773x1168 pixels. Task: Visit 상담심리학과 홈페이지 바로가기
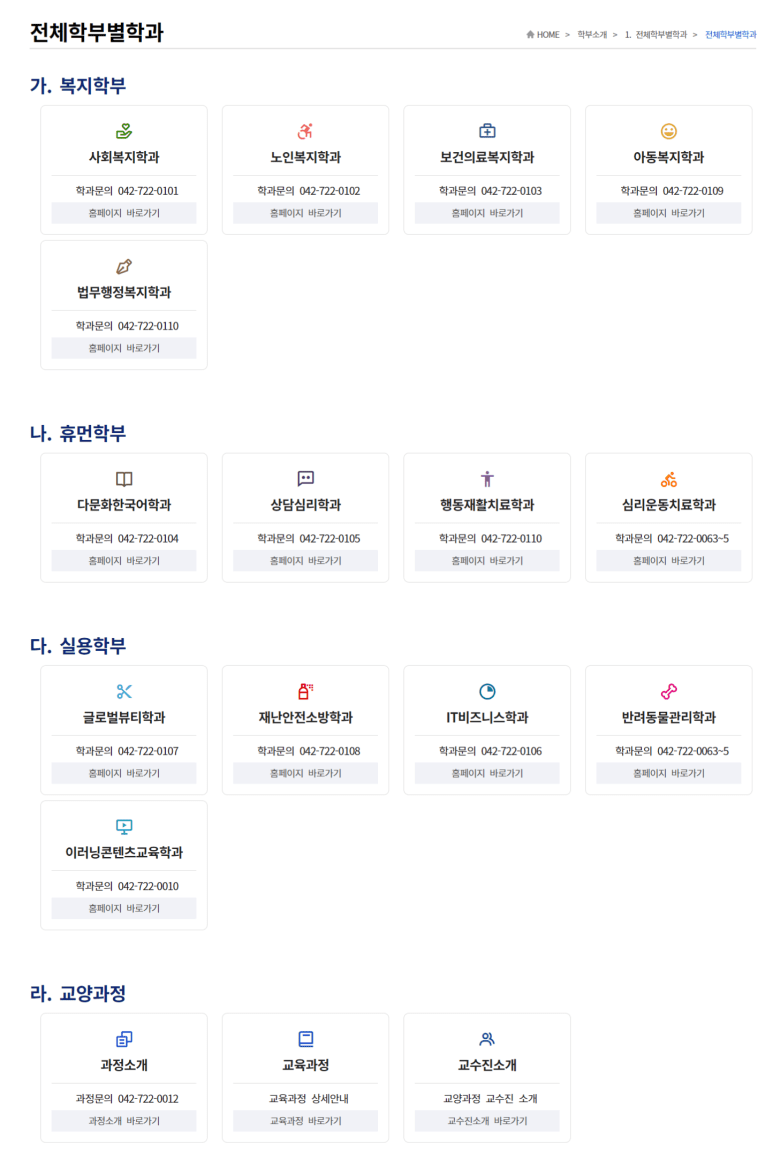(x=305, y=561)
